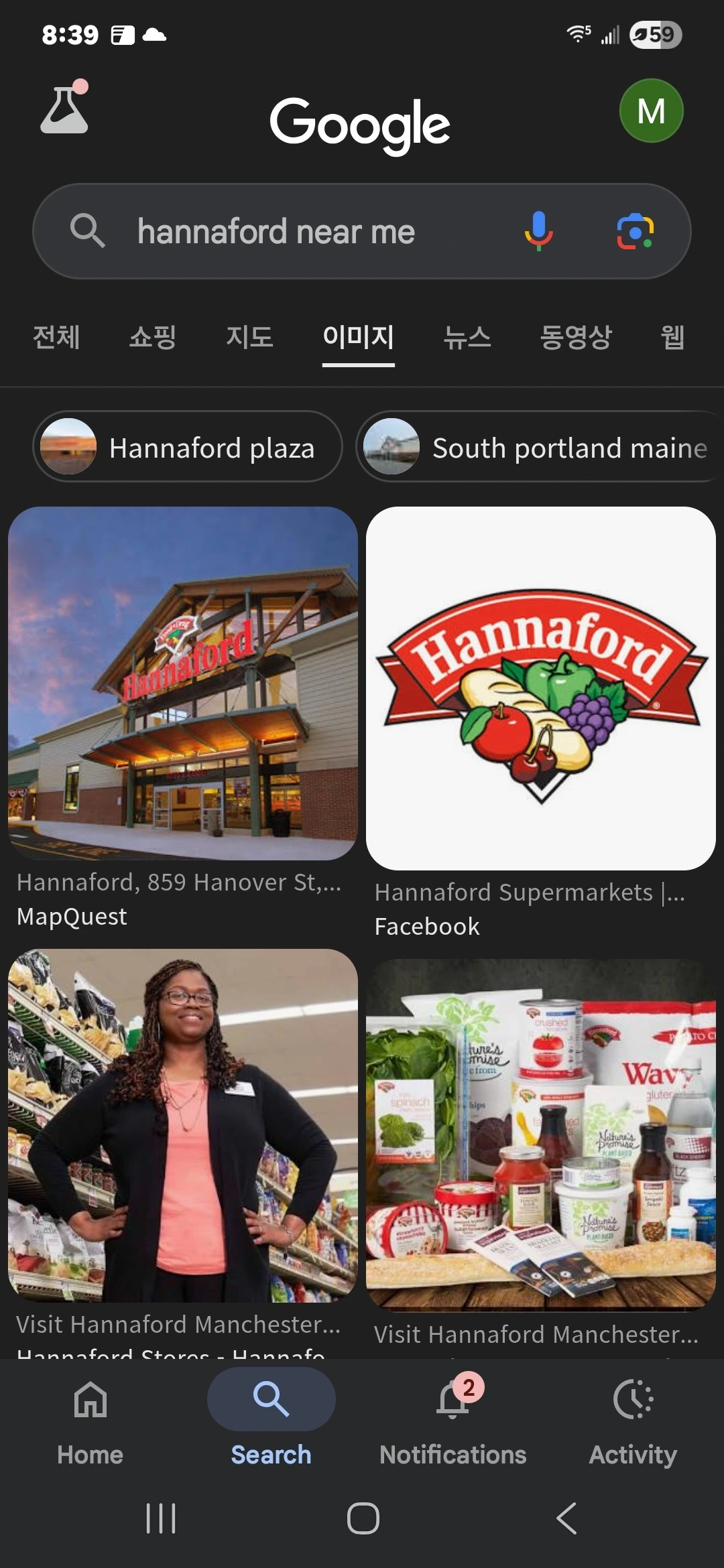Open the Hannaford grocery products image
The image size is (724, 1568).
click(x=541, y=1134)
